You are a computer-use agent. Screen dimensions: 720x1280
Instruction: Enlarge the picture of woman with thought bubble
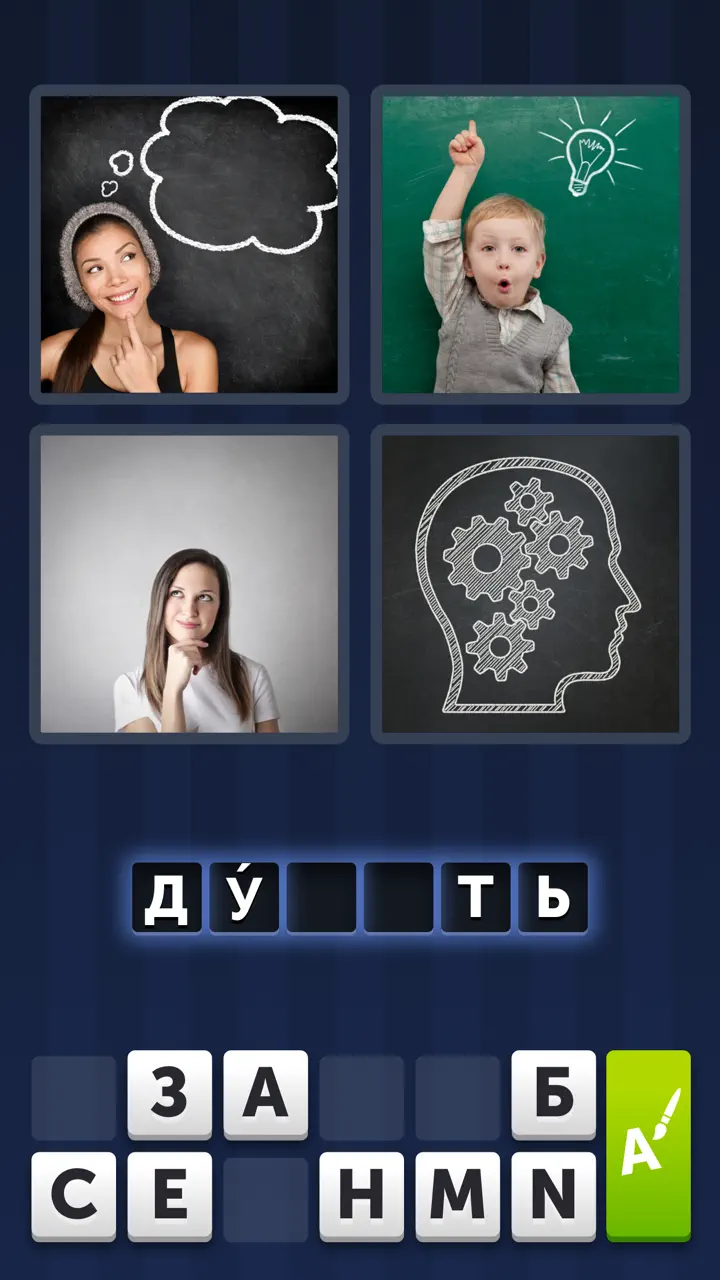click(x=189, y=244)
